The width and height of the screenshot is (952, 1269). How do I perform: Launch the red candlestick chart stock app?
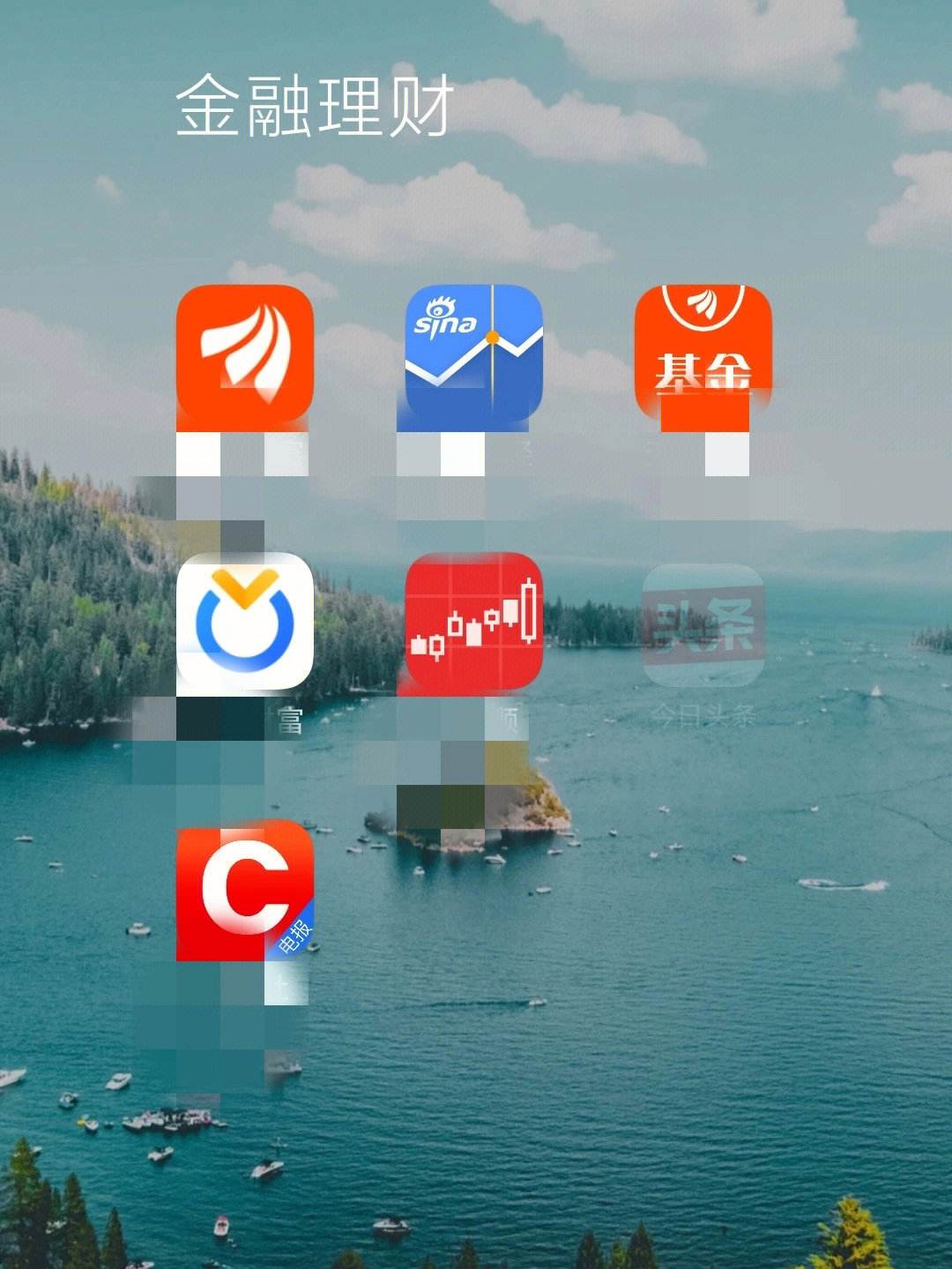(473, 623)
